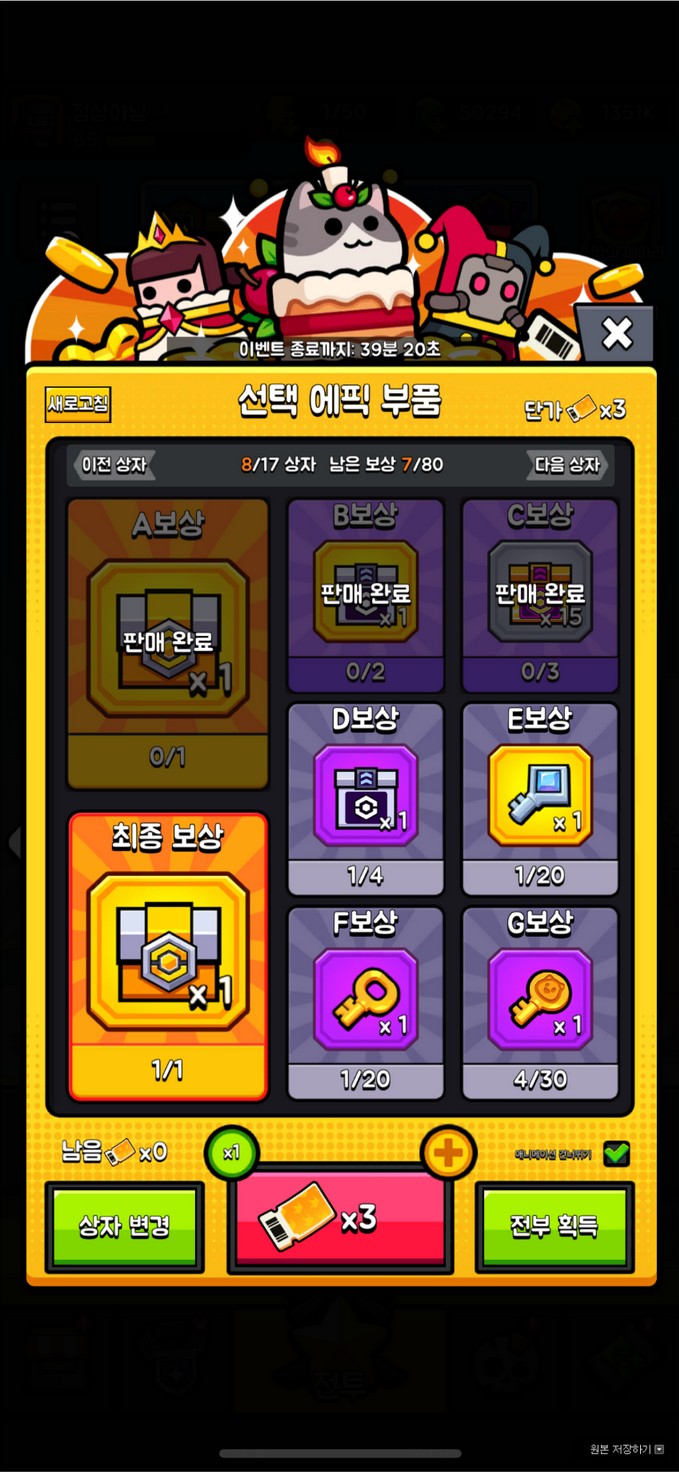Screen dimensions: 679x1472
Task: Toggle the animation skip checkbox
Action: [616, 1153]
